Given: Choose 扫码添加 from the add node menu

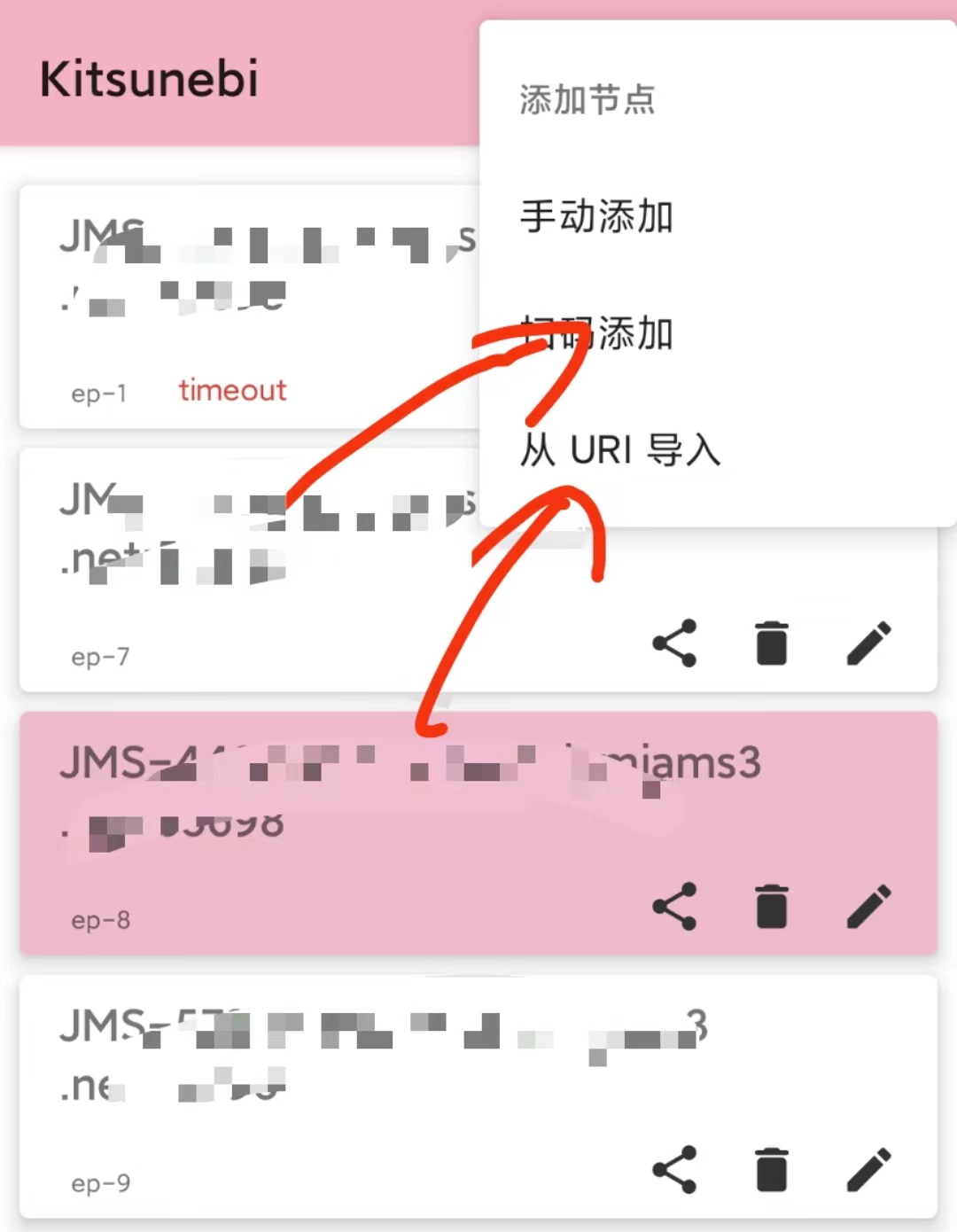Looking at the screenshot, I should tap(595, 336).
